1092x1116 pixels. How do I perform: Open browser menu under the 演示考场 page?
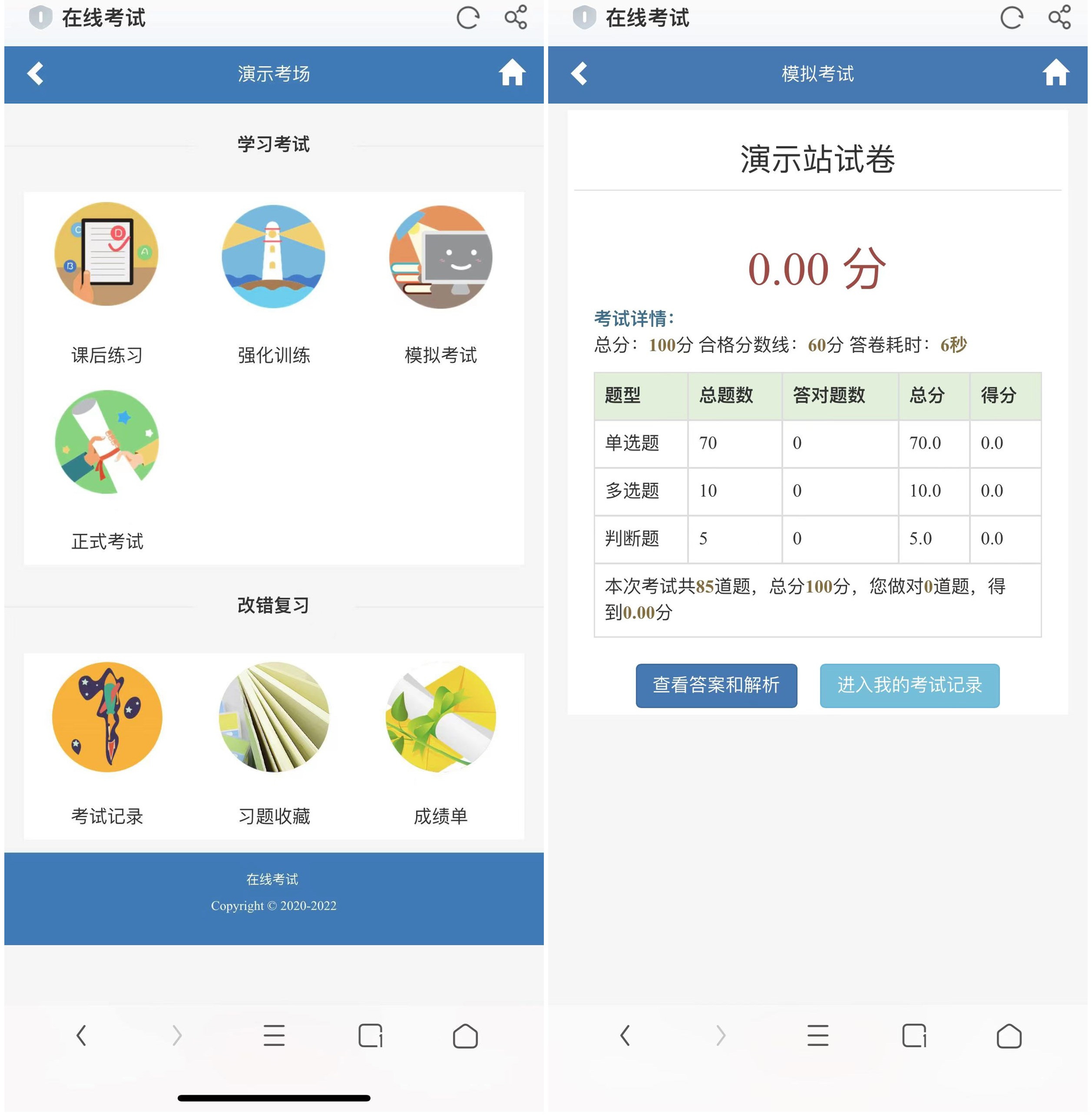274,1036
